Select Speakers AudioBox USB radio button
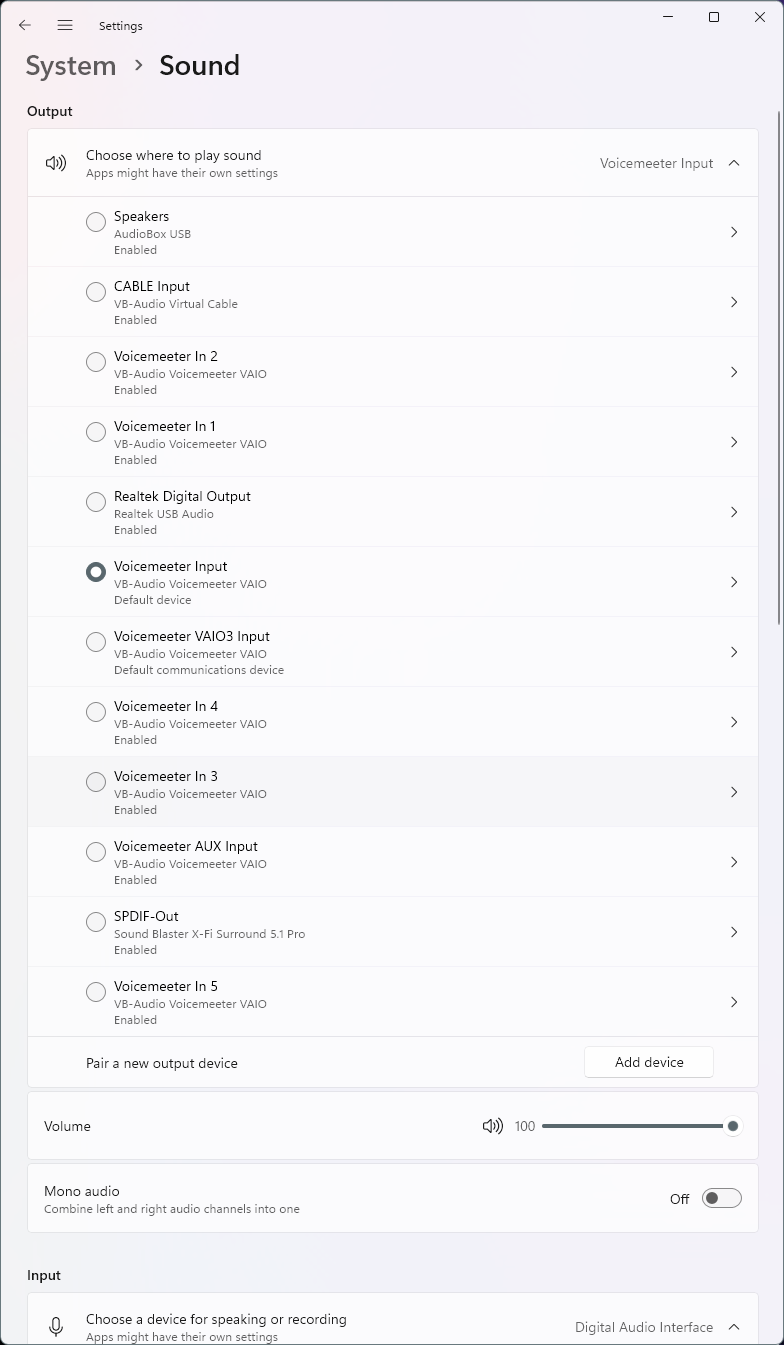 96,222
